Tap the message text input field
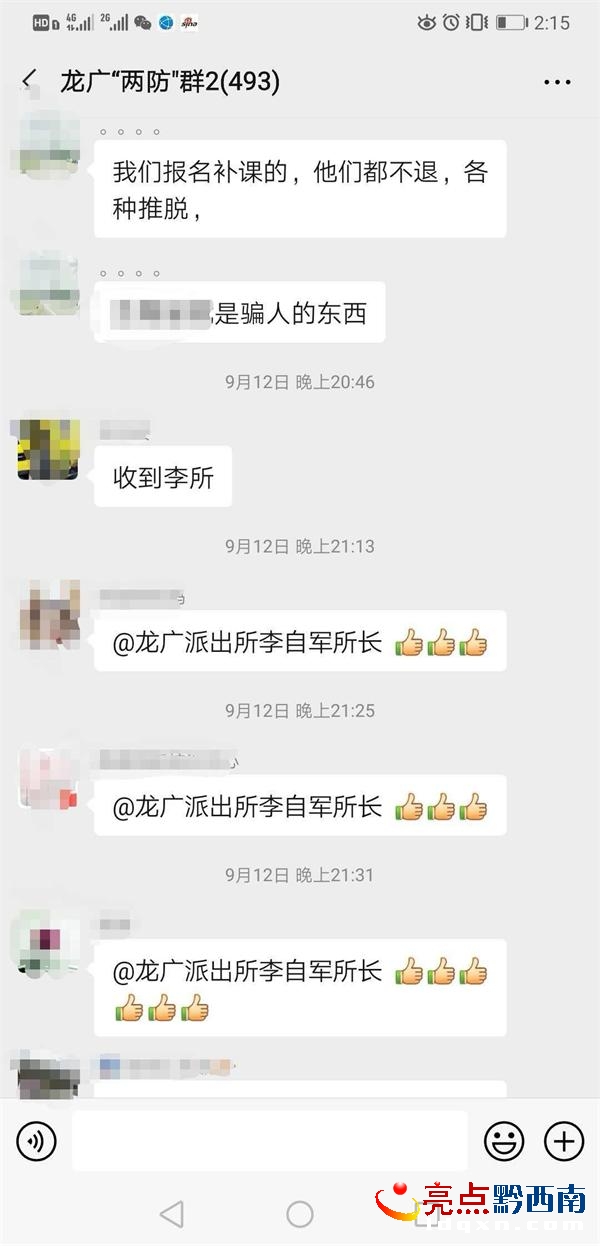The image size is (600, 1246). tap(270, 1141)
